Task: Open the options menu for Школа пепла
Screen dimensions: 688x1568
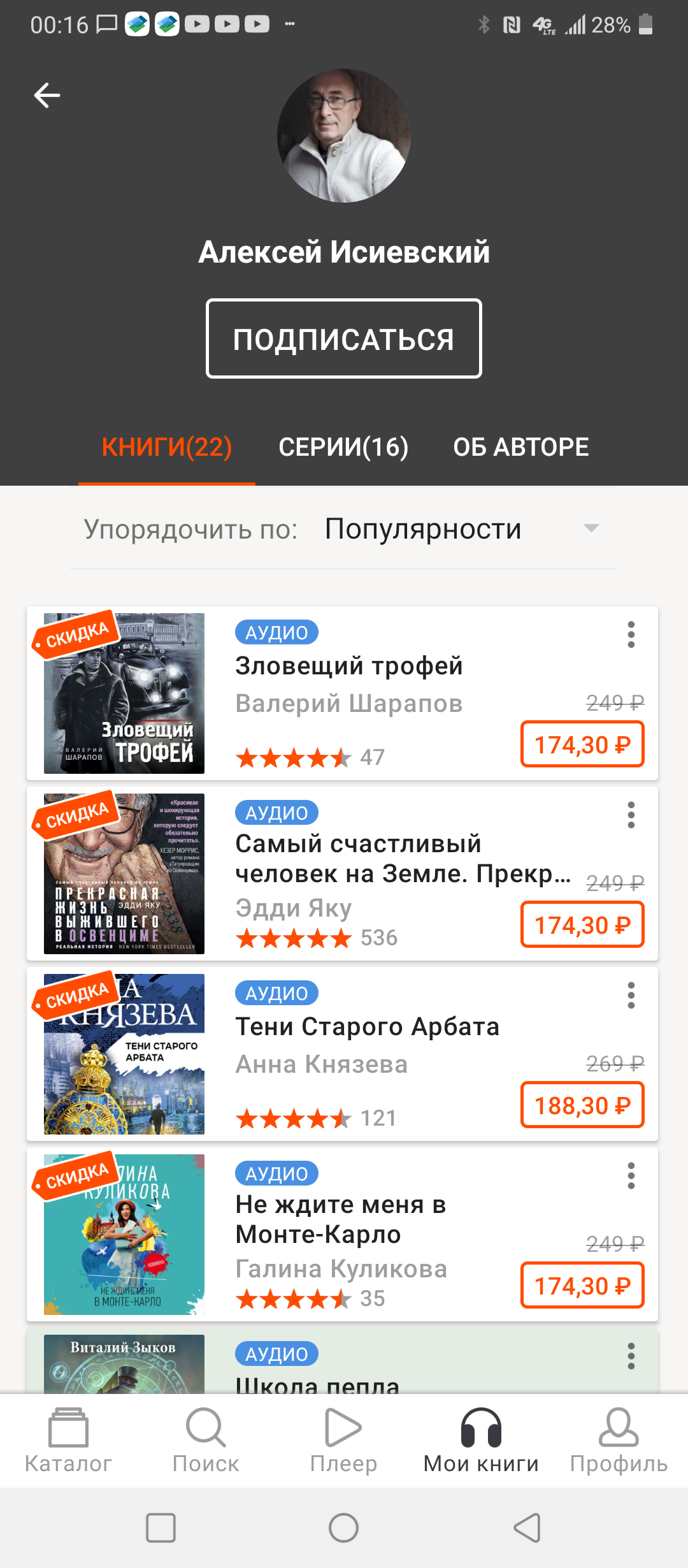Action: (x=631, y=1356)
